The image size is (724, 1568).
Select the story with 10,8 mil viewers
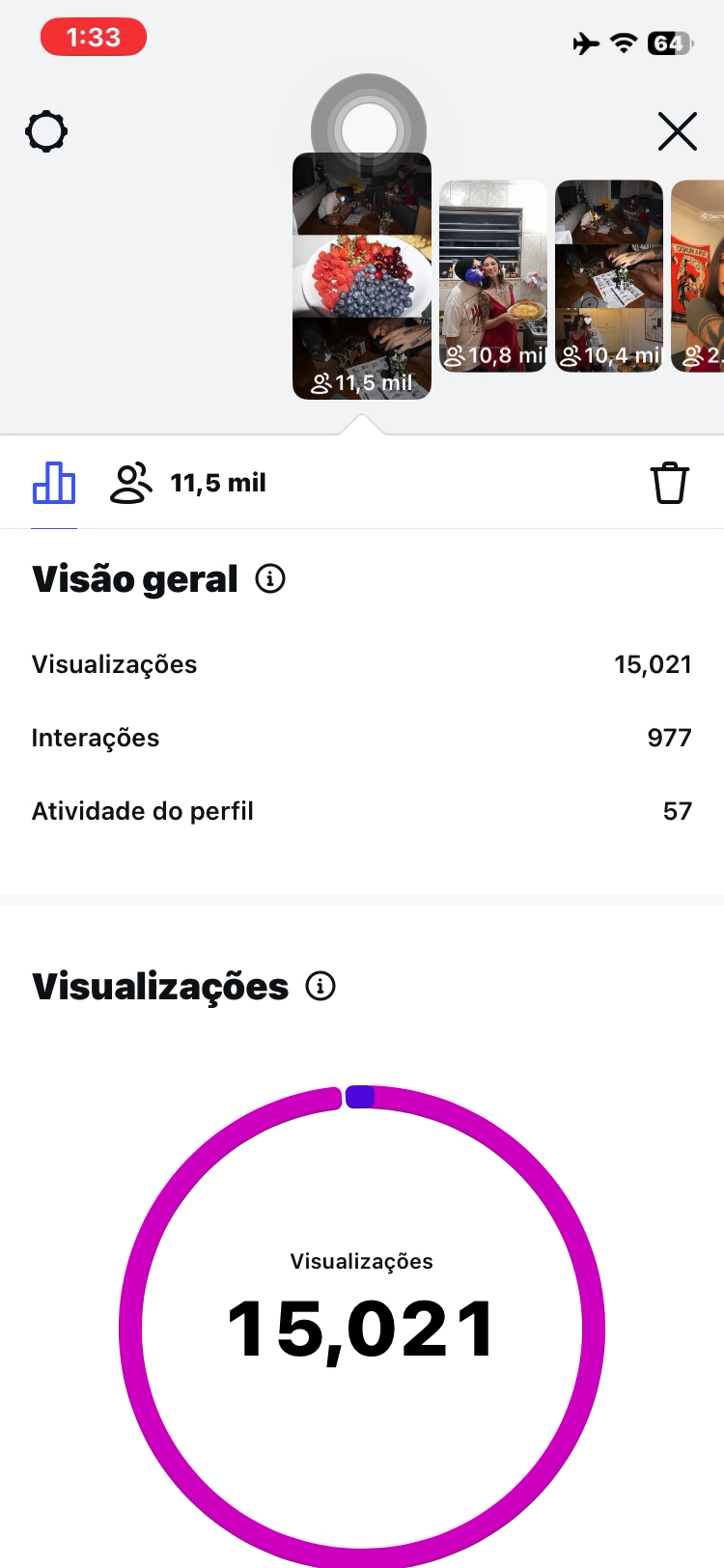(x=493, y=276)
